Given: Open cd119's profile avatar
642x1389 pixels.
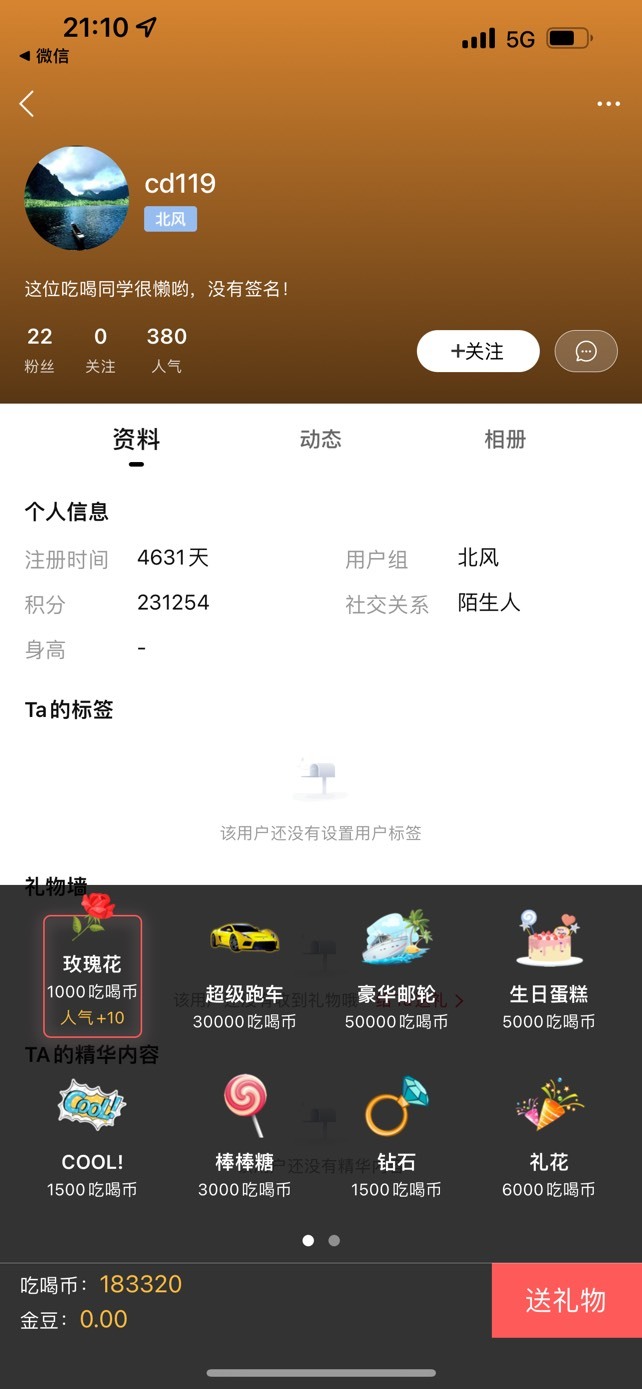Looking at the screenshot, I should (x=77, y=198).
